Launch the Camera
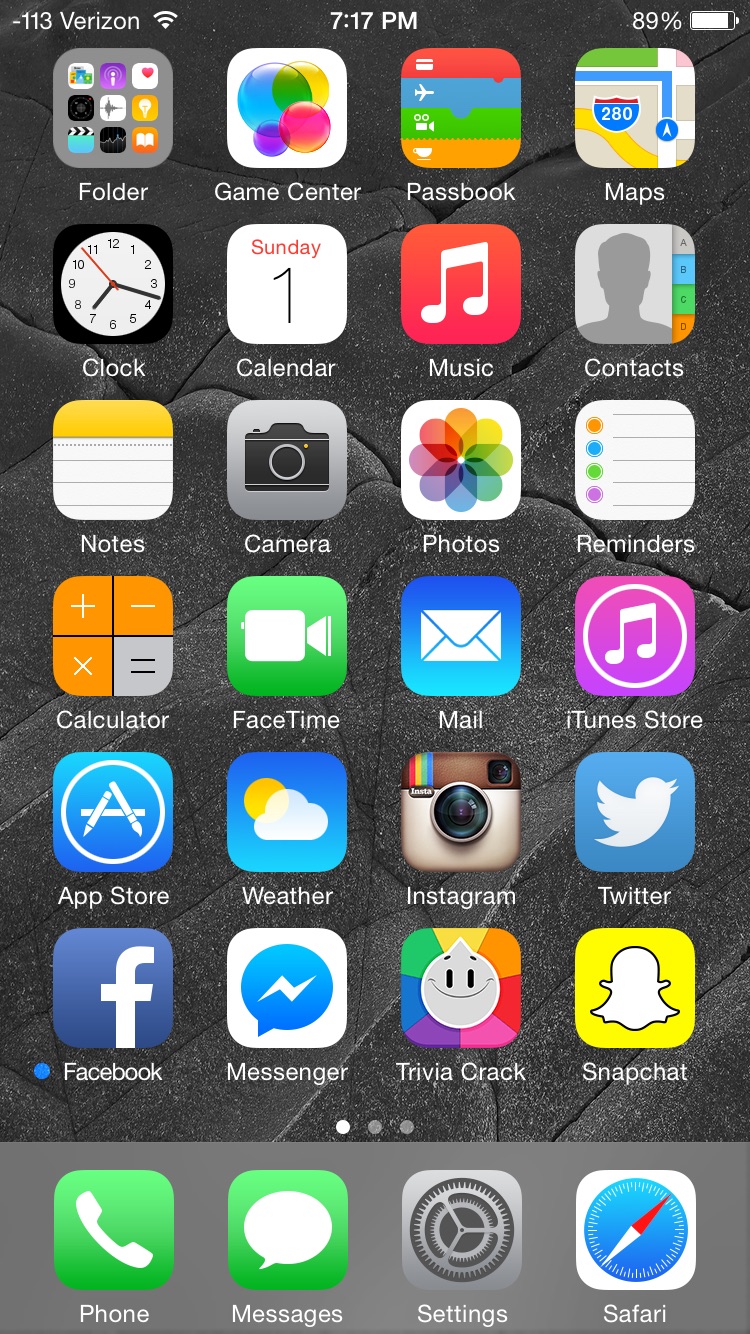This screenshot has width=750, height=1334. pos(287,460)
